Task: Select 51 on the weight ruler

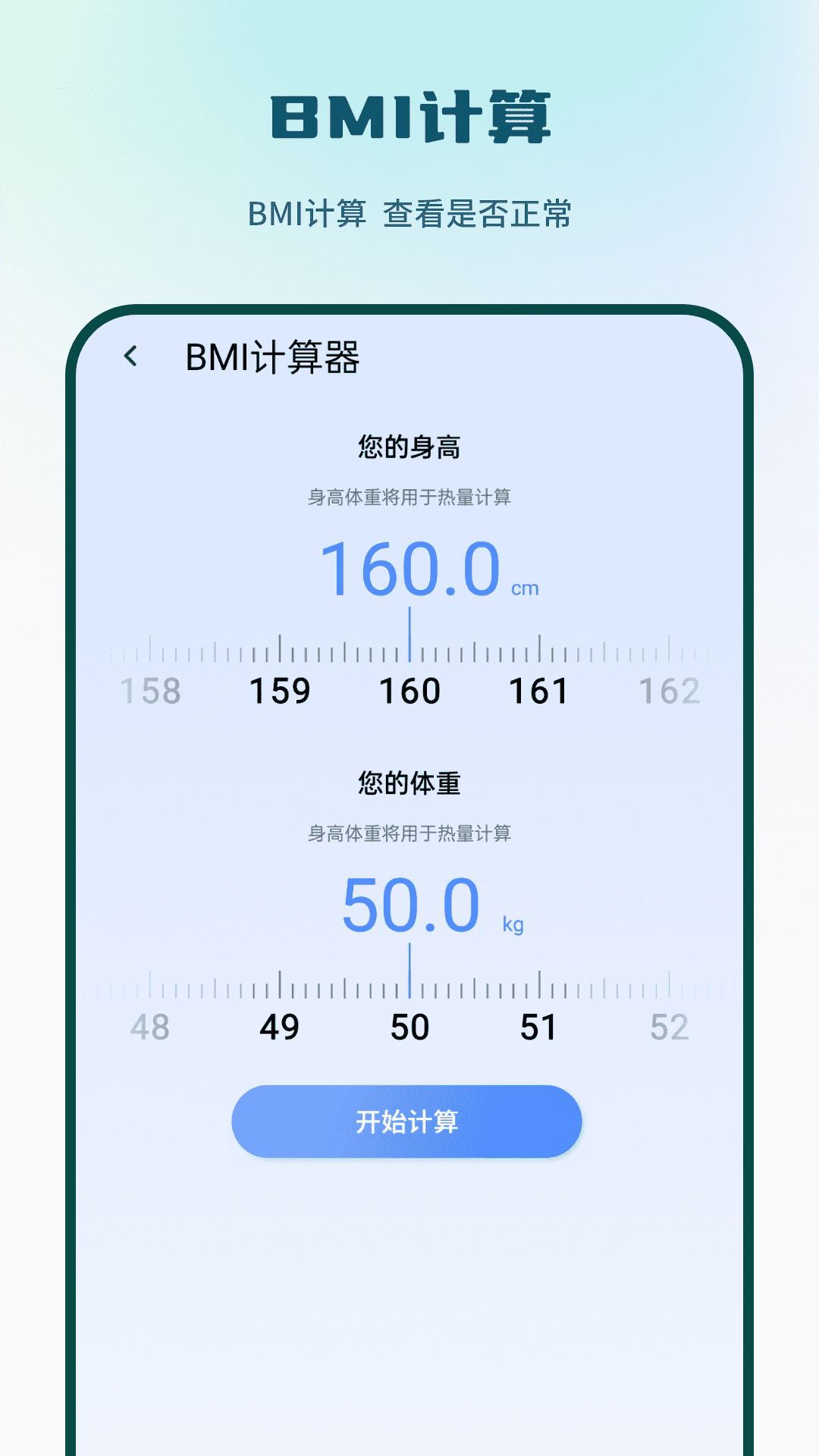Action: click(540, 1029)
